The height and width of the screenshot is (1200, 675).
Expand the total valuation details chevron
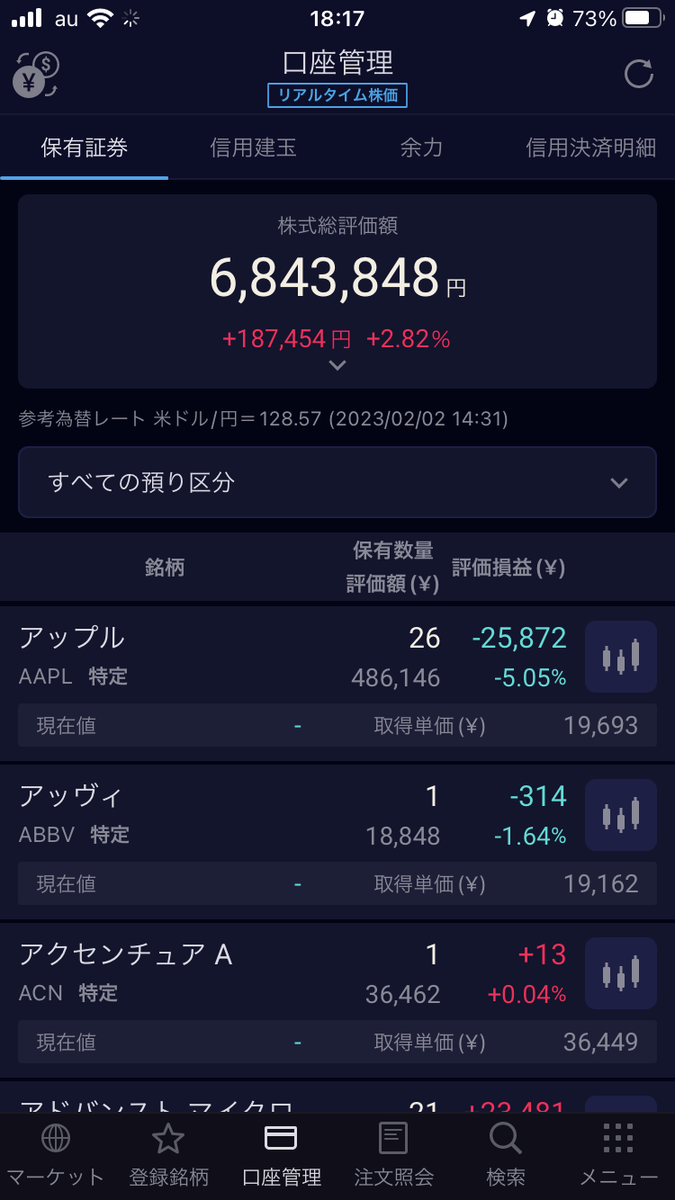pyautogui.click(x=337, y=366)
